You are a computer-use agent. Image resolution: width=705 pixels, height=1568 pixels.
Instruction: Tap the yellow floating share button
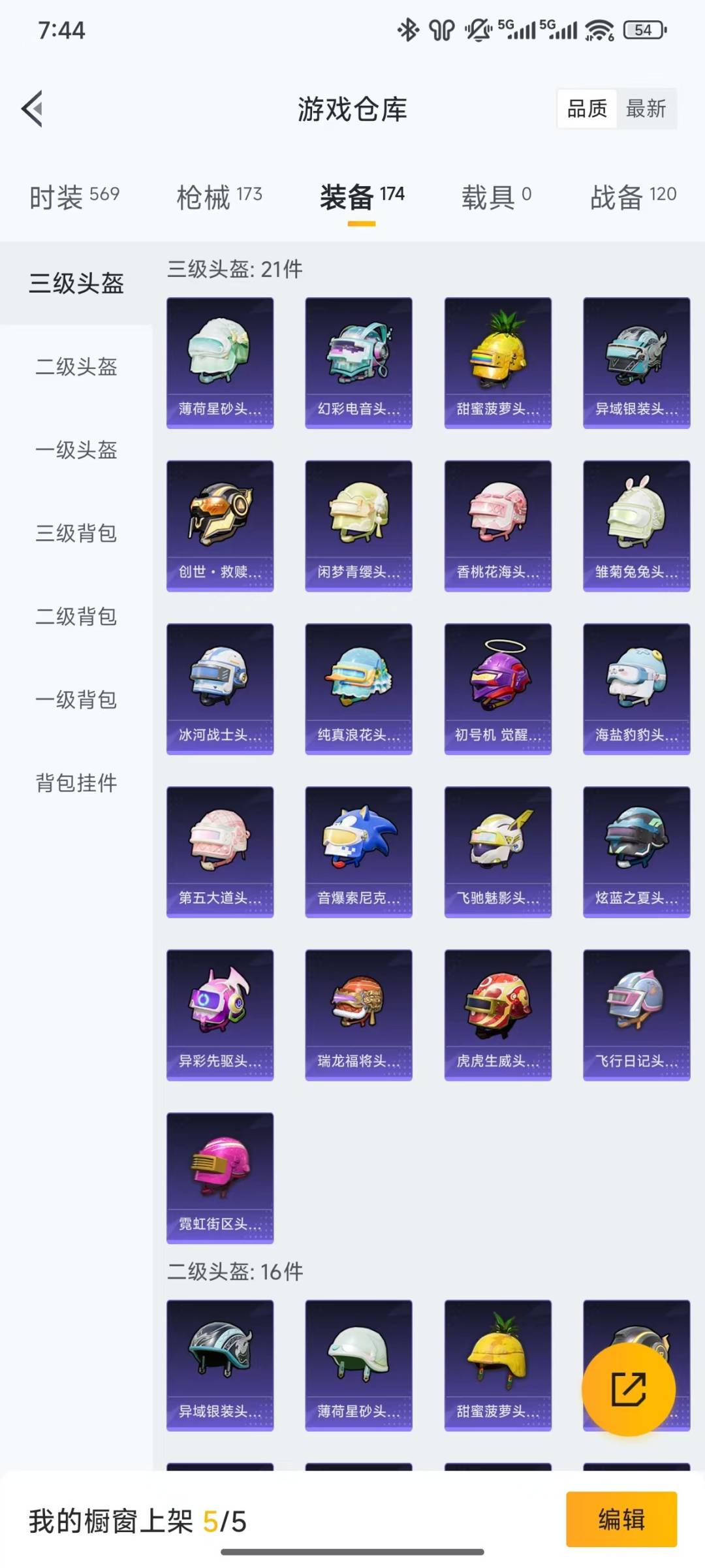click(629, 1389)
